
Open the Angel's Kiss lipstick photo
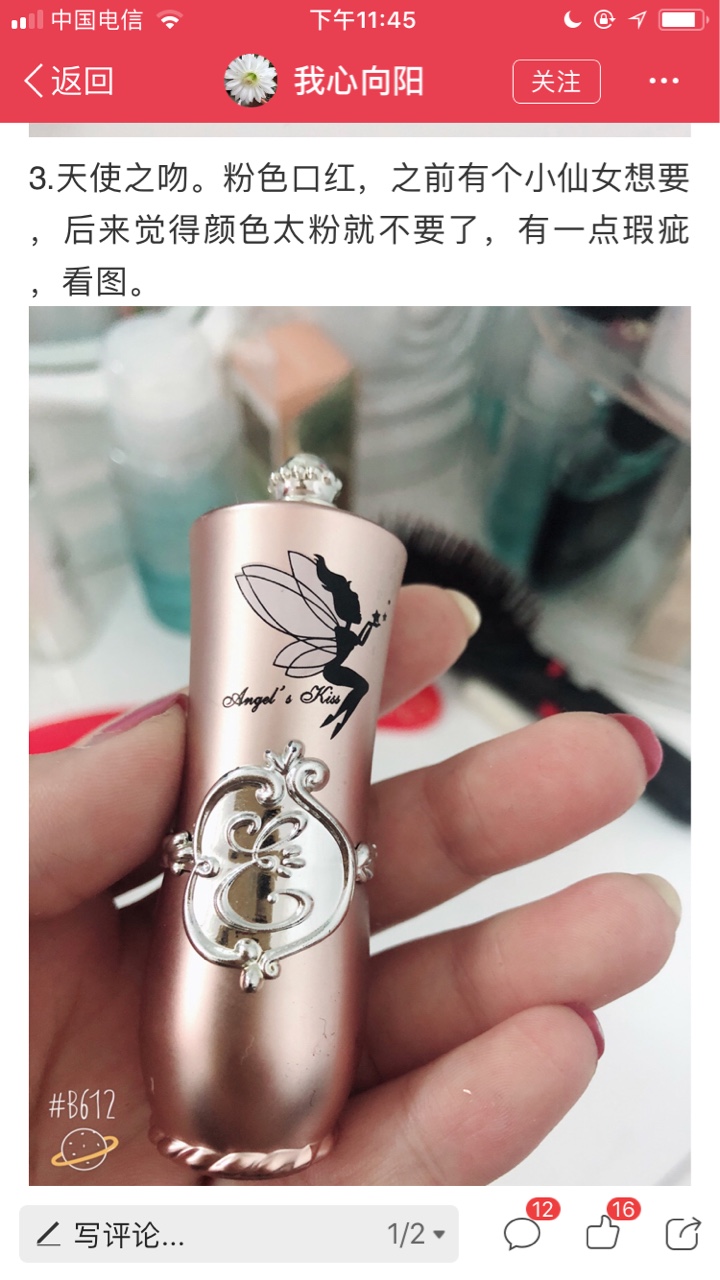[360, 745]
